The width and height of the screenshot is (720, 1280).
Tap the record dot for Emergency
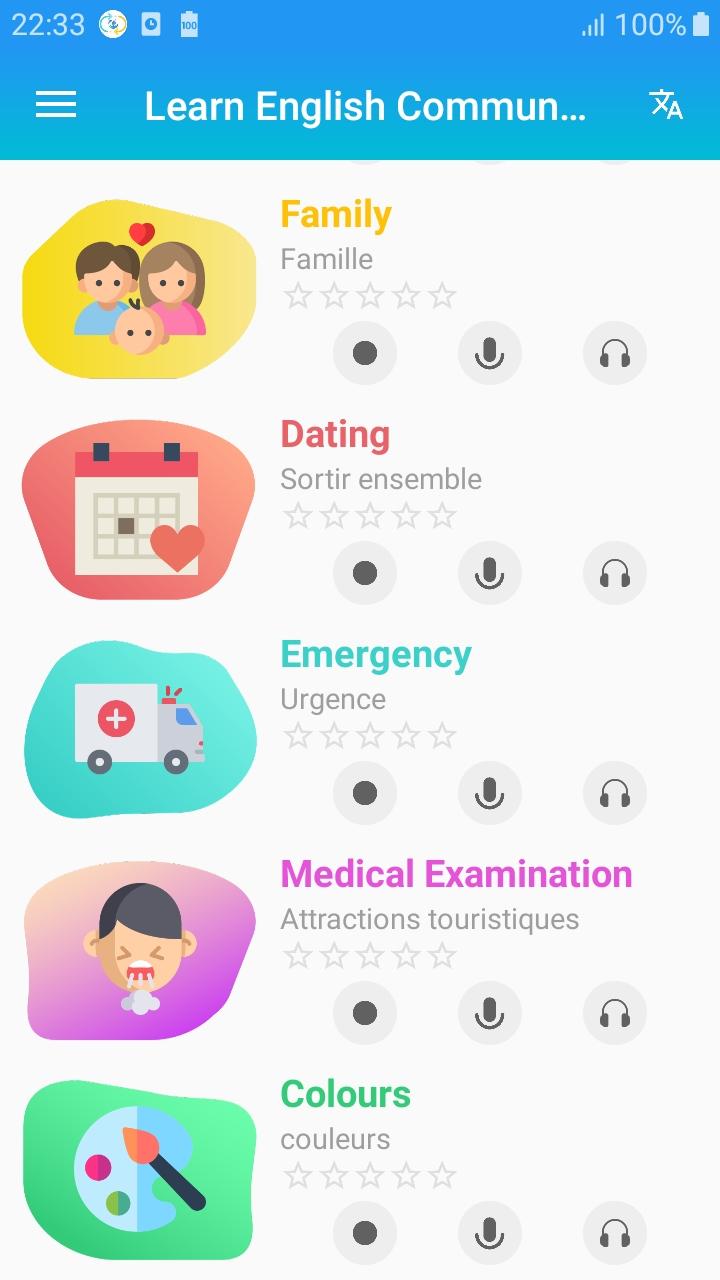click(x=365, y=793)
